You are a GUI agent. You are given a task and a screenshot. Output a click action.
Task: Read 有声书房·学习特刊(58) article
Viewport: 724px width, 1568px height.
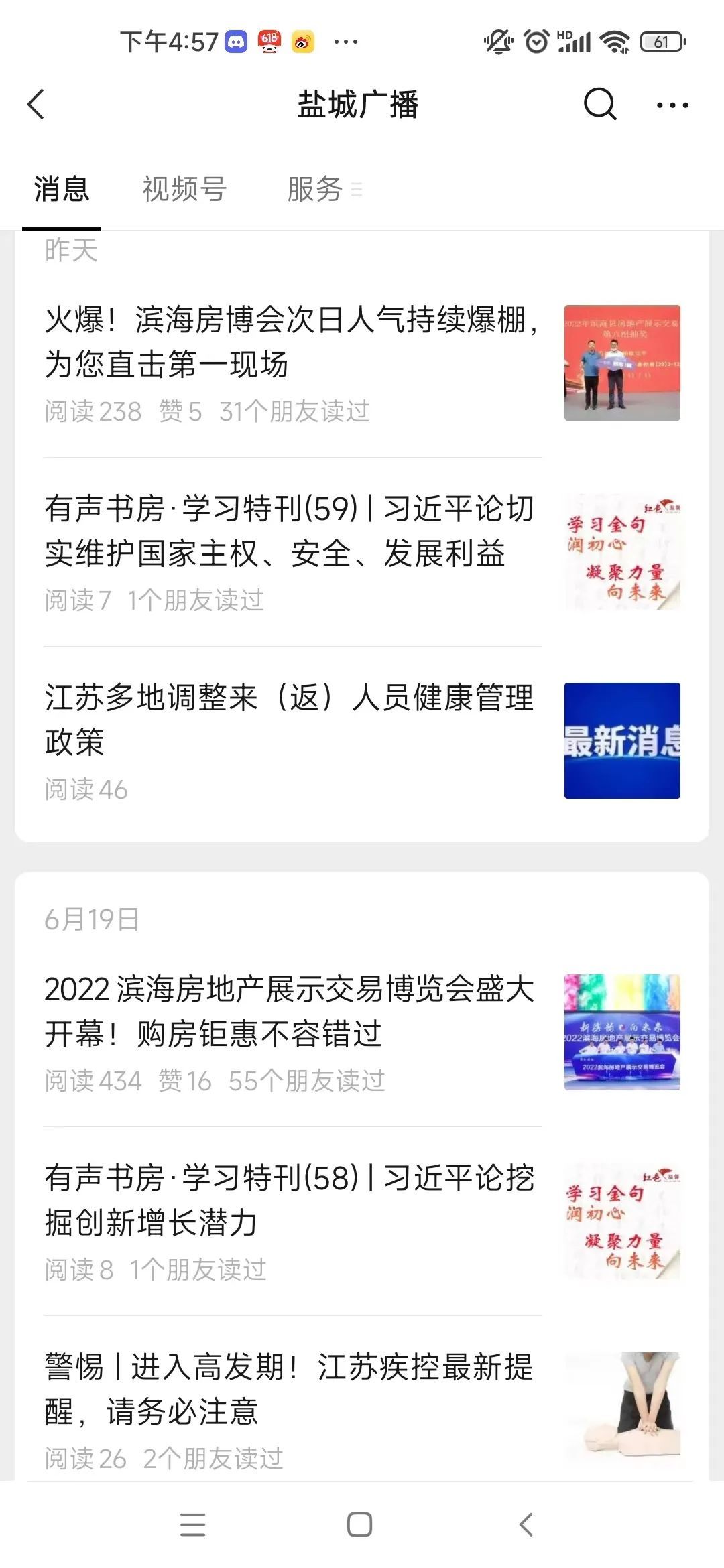[x=292, y=1200]
